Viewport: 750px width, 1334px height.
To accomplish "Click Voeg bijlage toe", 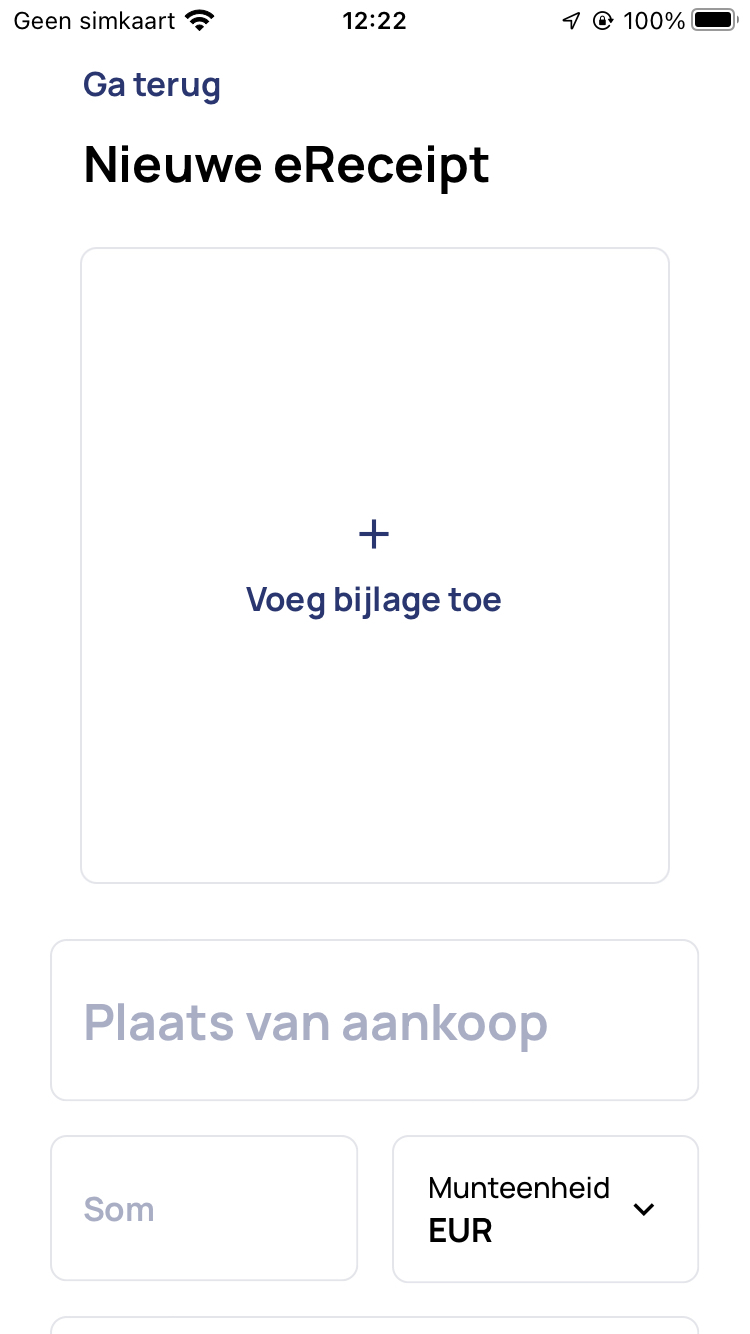I will pyautogui.click(x=373, y=599).
